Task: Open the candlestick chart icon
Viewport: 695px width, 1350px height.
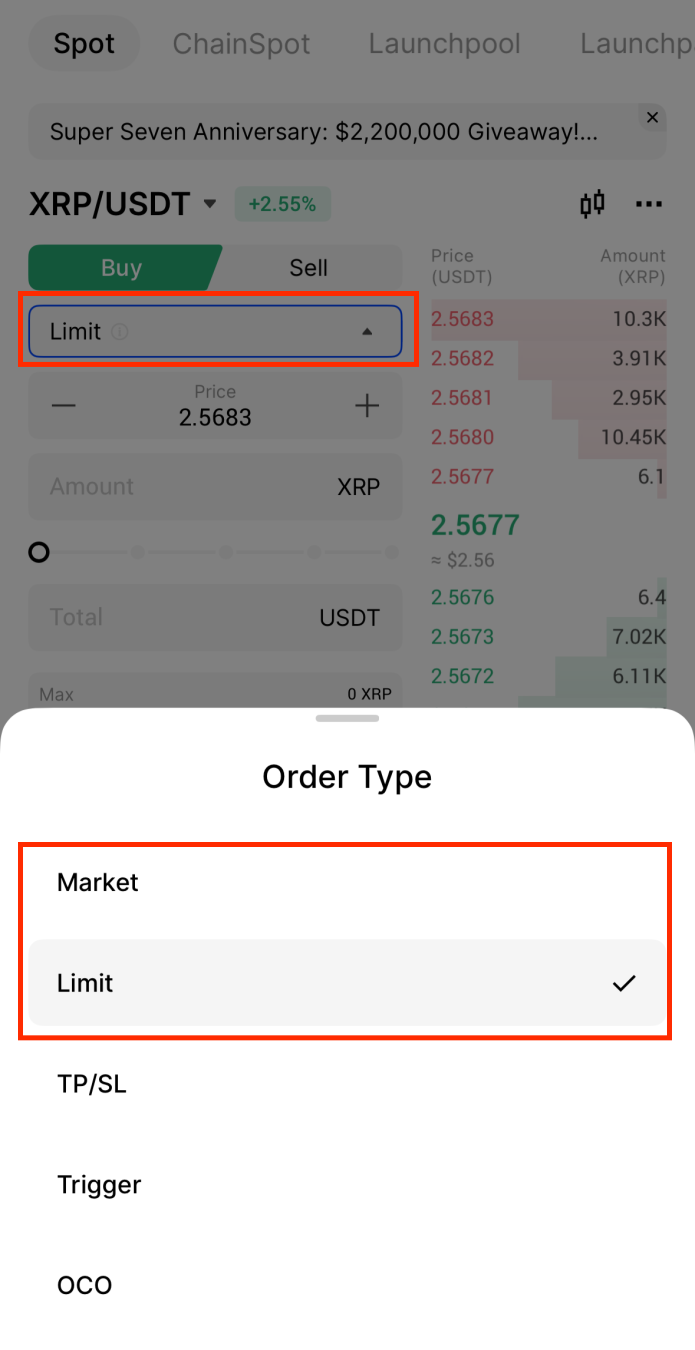Action: click(592, 204)
